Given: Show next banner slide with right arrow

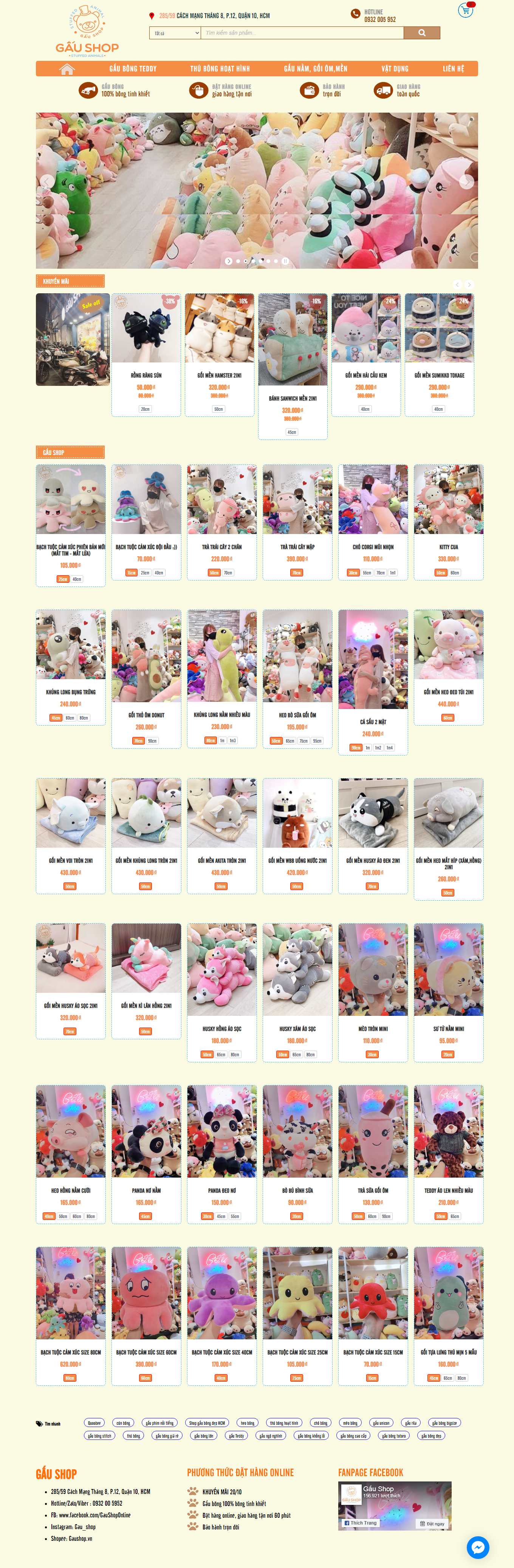Looking at the screenshot, I should 466,181.
